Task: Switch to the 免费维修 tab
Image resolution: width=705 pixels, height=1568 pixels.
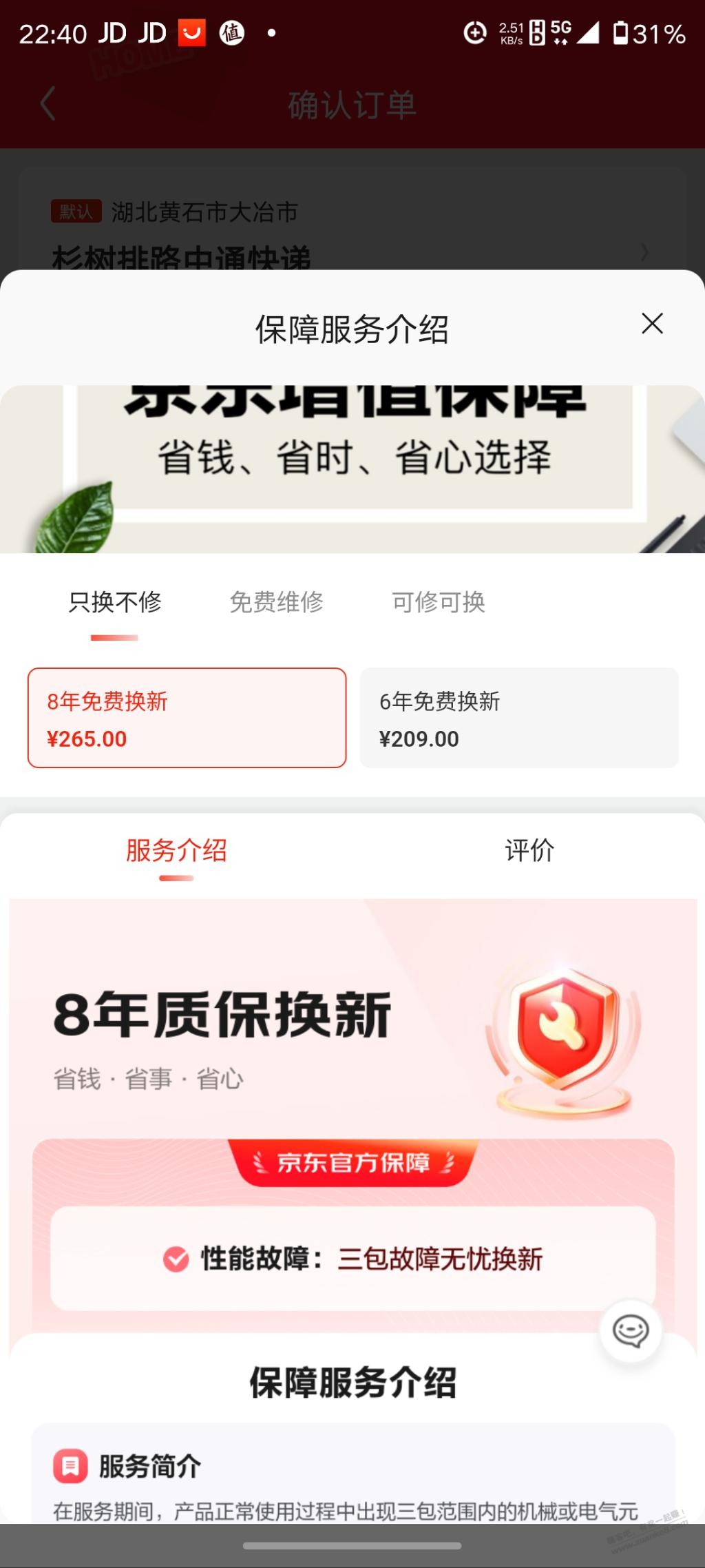Action: pyautogui.click(x=276, y=602)
